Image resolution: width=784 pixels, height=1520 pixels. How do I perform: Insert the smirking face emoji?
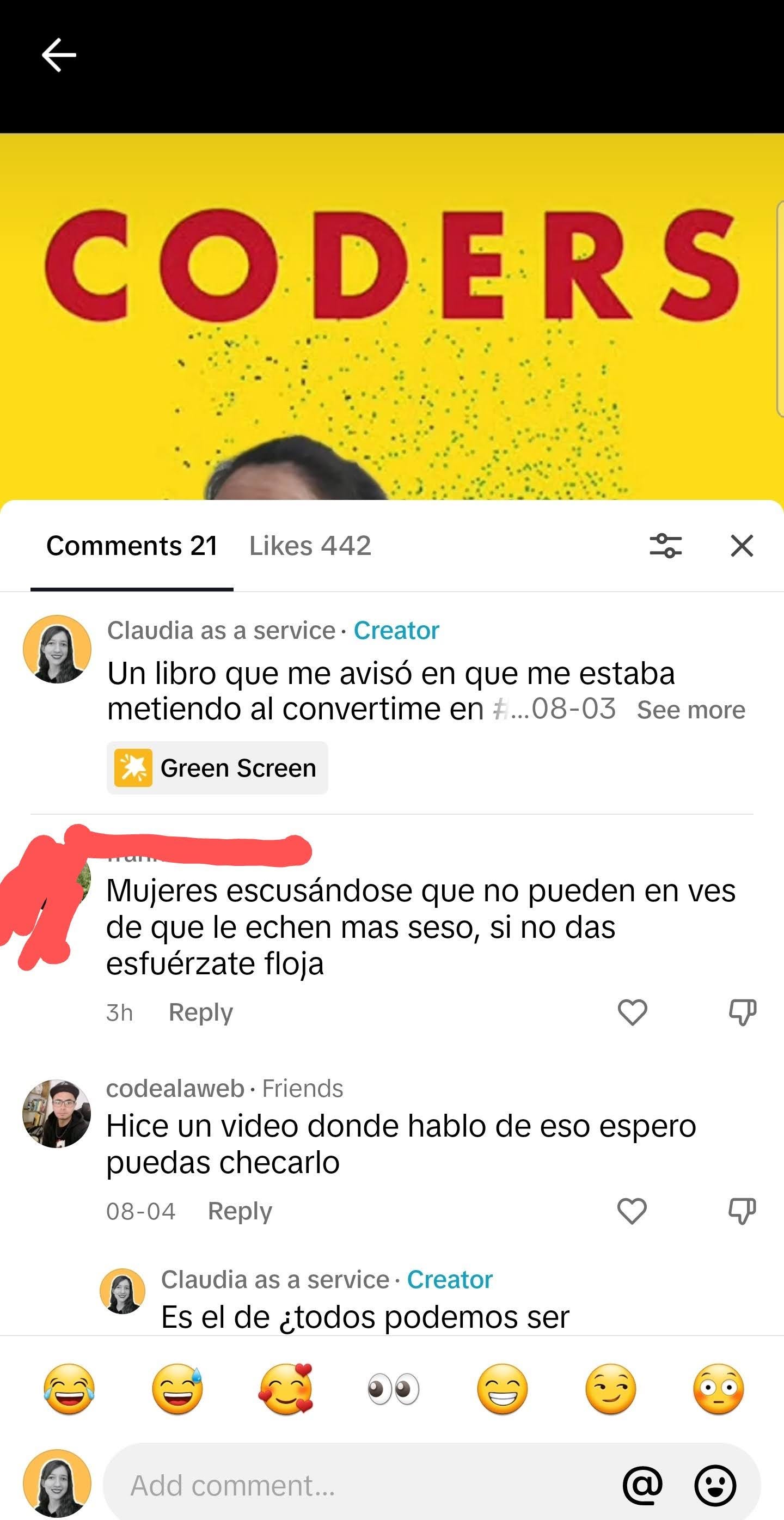click(610, 1389)
